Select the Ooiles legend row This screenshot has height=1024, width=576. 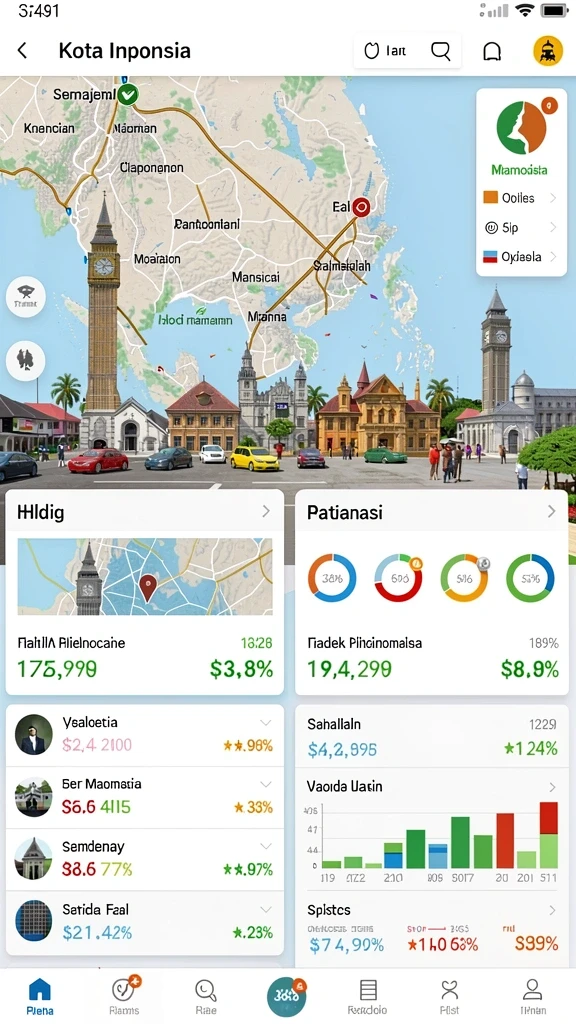(x=519, y=198)
